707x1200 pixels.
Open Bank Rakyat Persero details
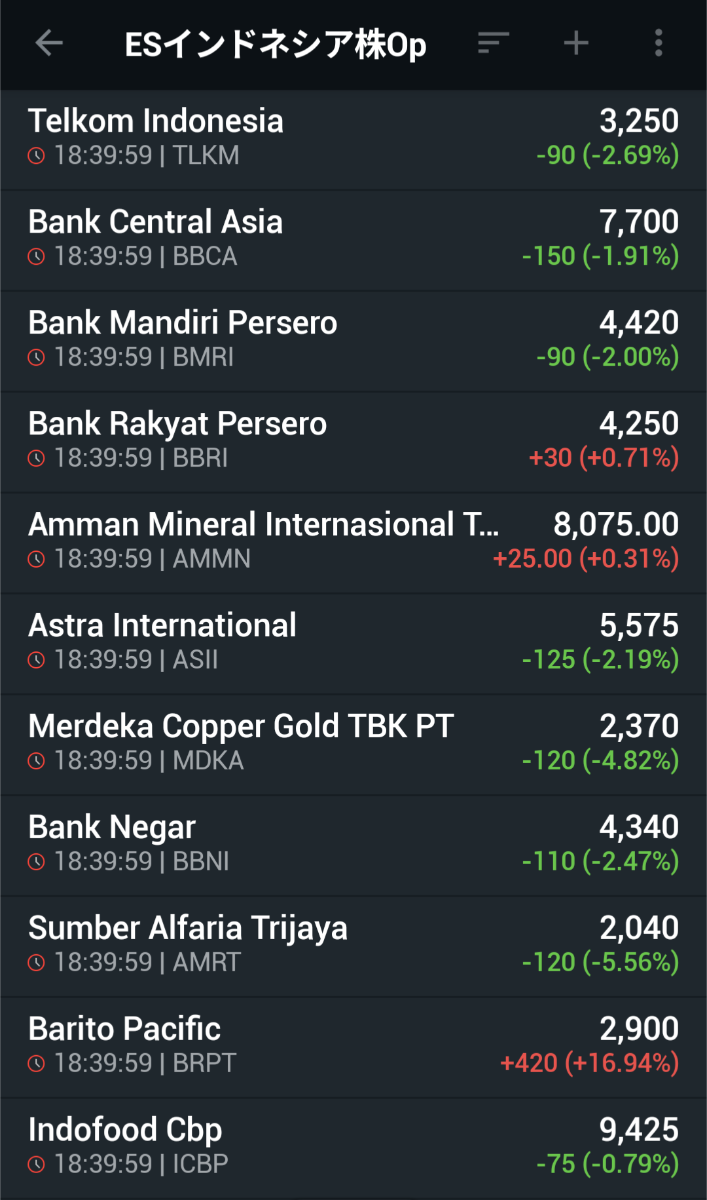click(353, 441)
